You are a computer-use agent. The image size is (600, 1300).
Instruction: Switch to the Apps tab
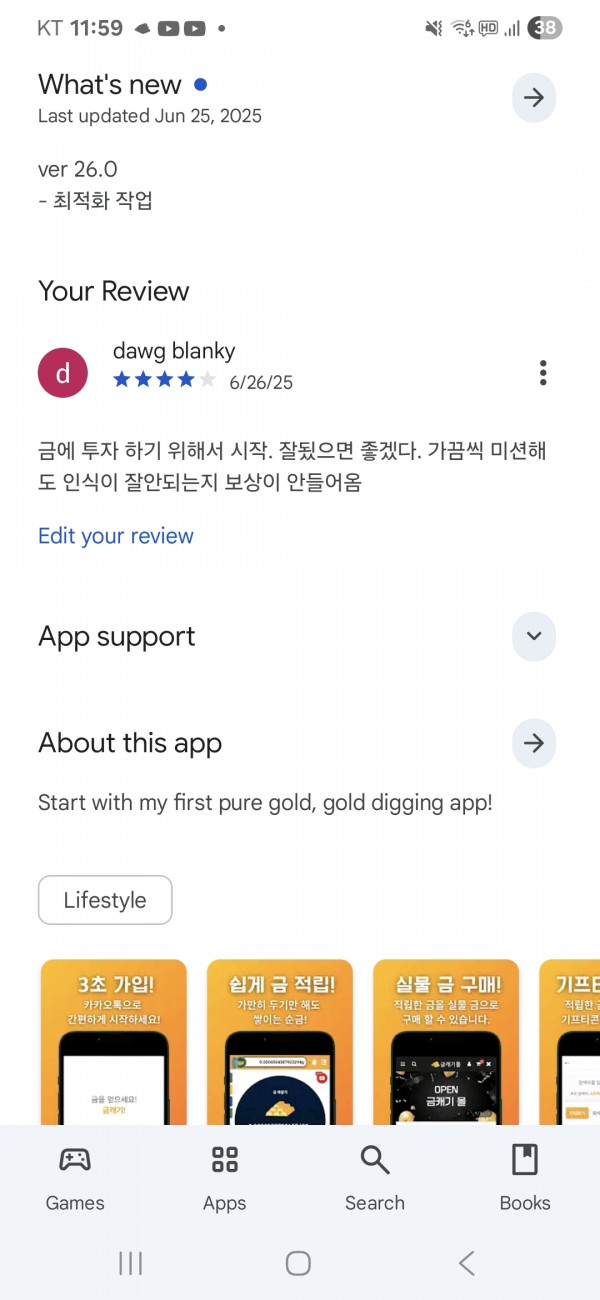point(225,1177)
